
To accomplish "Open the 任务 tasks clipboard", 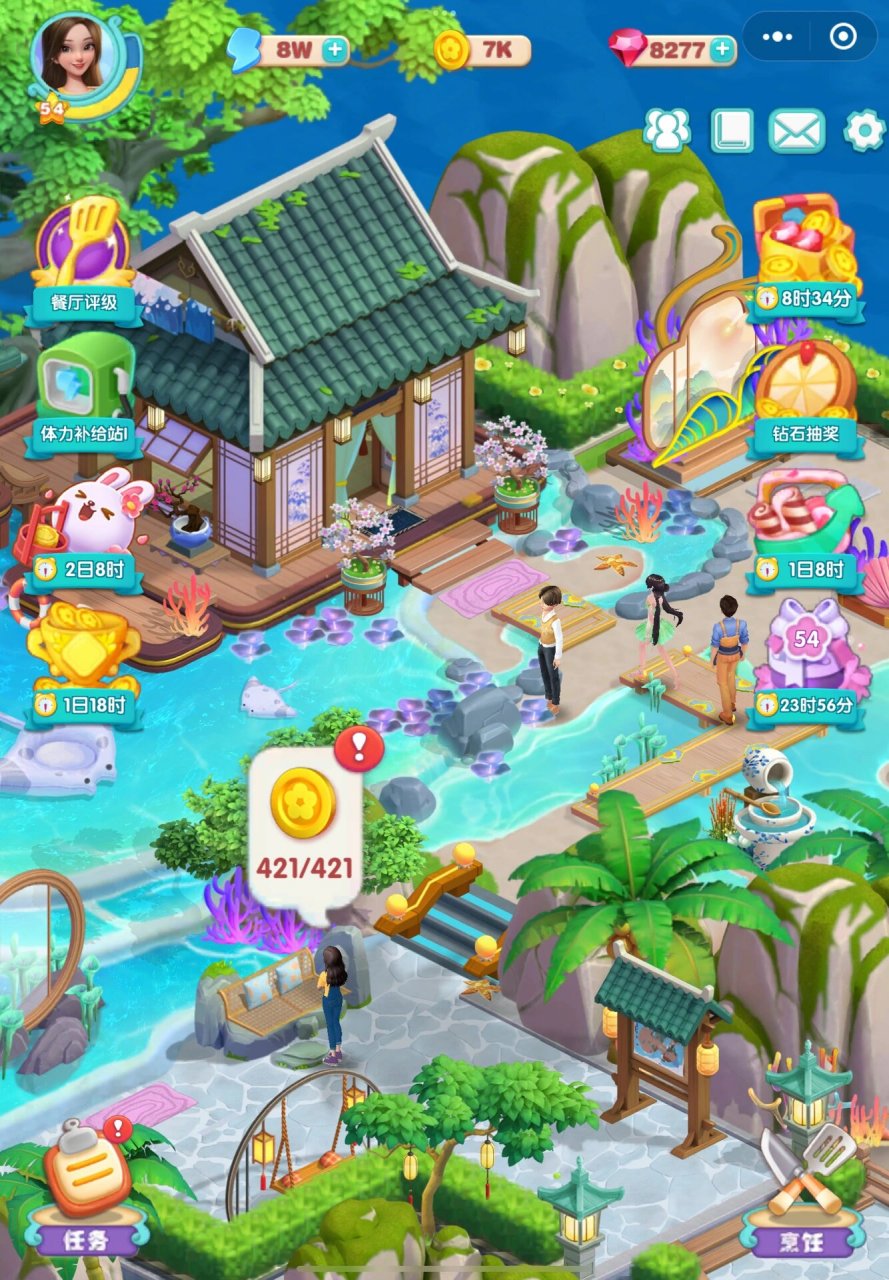I will (87, 1185).
